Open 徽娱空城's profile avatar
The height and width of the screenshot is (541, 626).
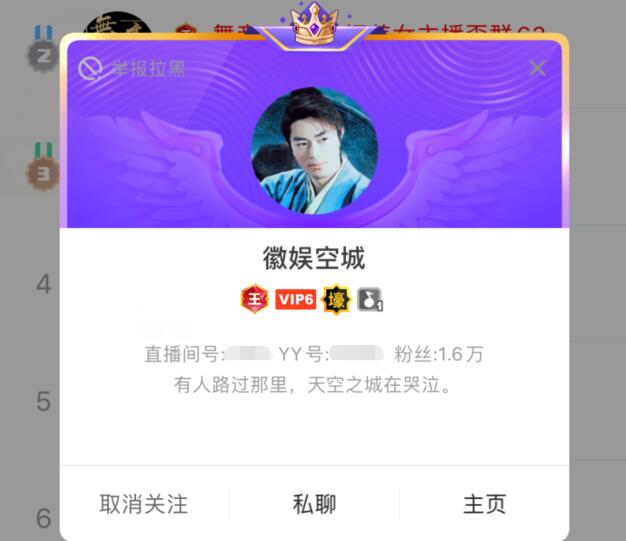point(314,150)
